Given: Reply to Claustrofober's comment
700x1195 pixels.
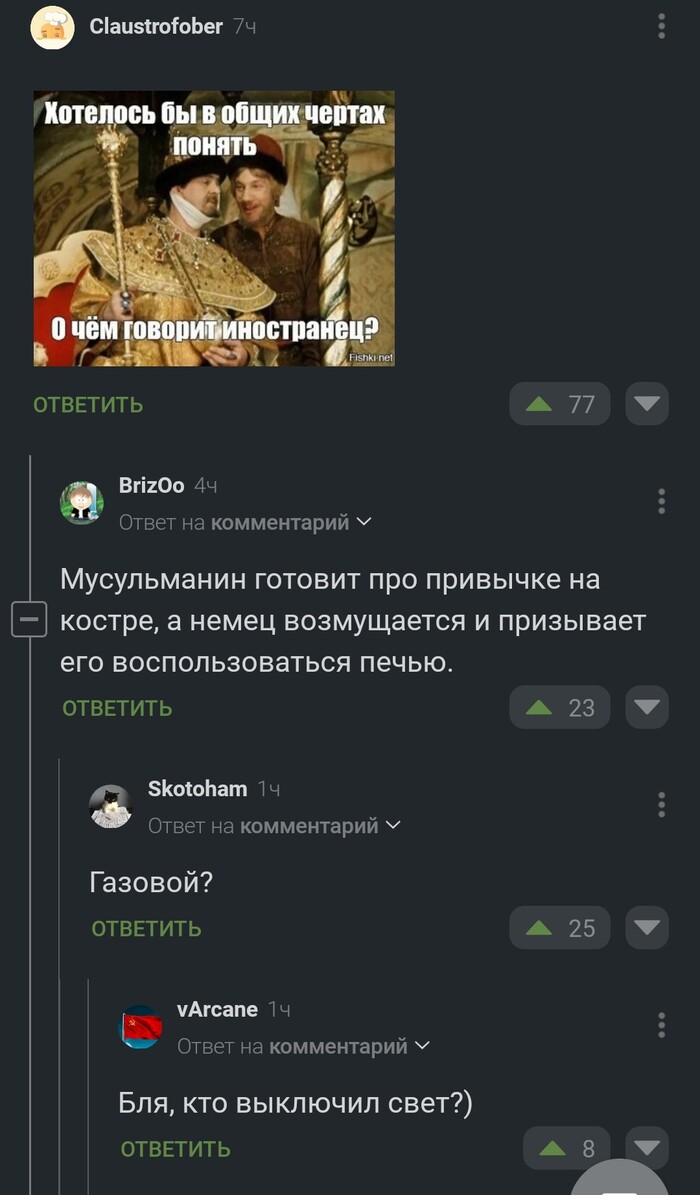Looking at the screenshot, I should click(x=88, y=405).
